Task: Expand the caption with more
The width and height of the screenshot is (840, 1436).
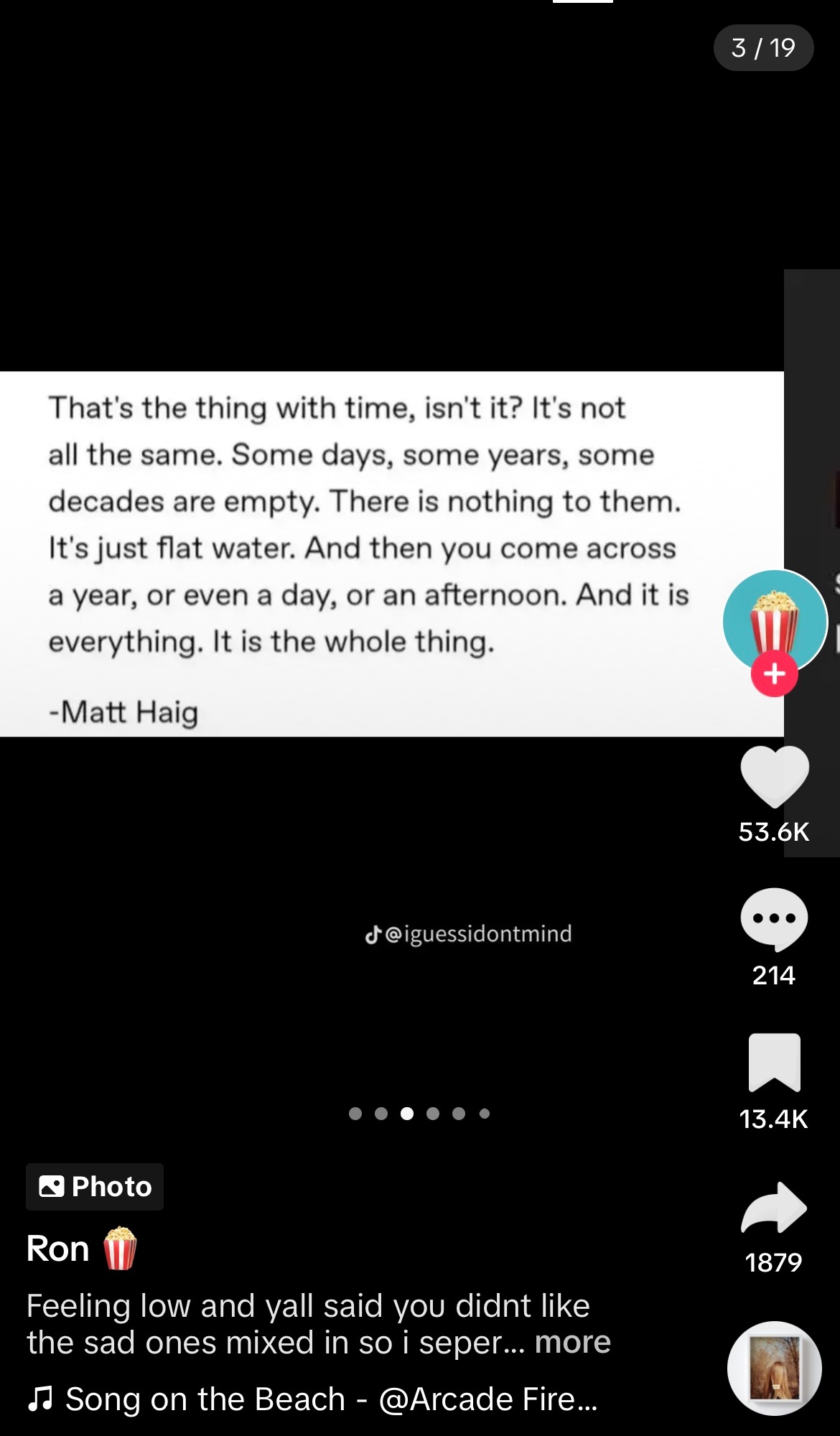Action: point(572,1341)
